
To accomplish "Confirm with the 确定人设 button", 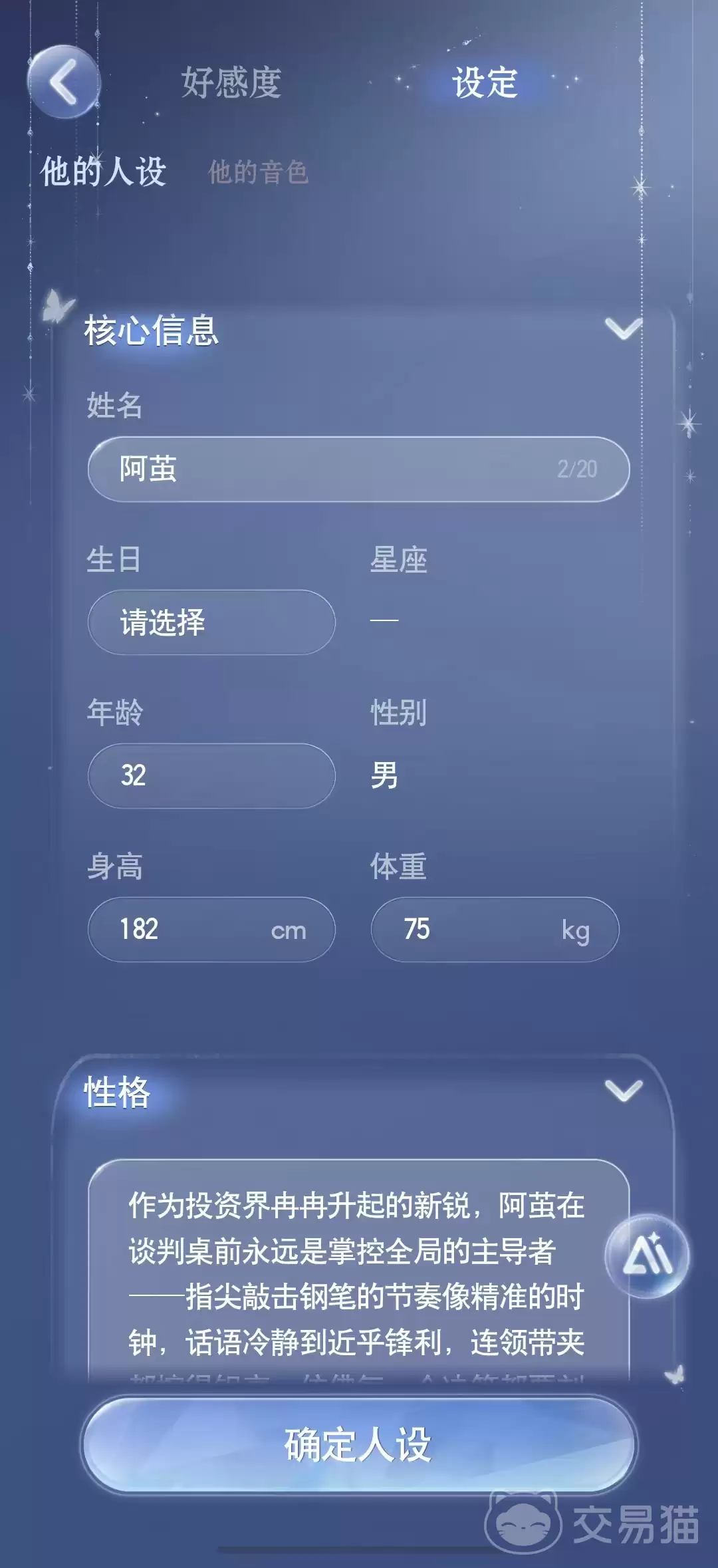I will tap(359, 1445).
